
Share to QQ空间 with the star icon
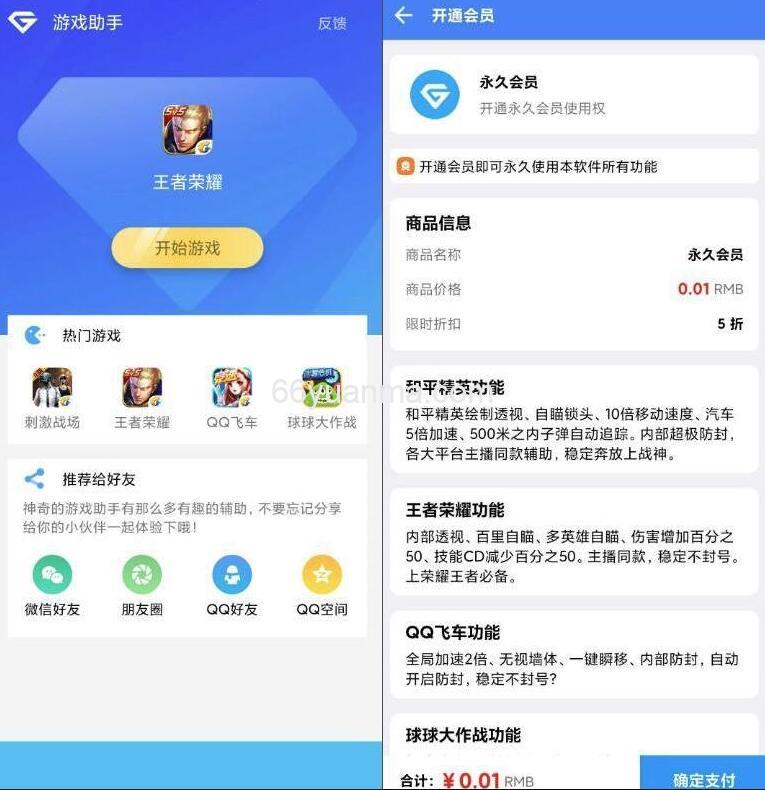coord(320,575)
